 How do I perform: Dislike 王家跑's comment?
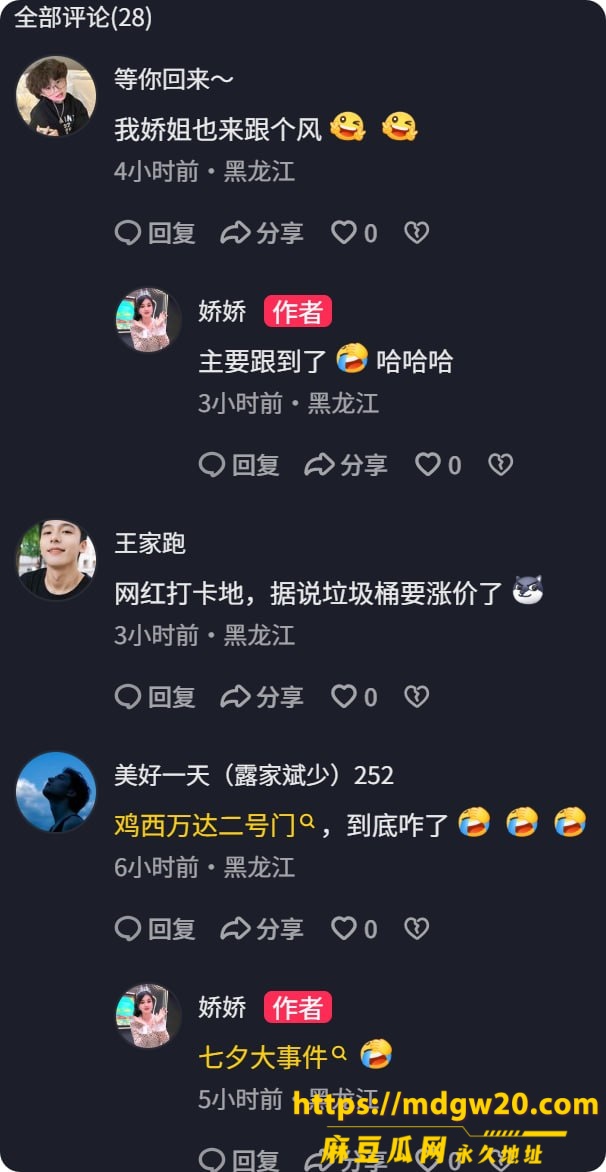pos(416,697)
